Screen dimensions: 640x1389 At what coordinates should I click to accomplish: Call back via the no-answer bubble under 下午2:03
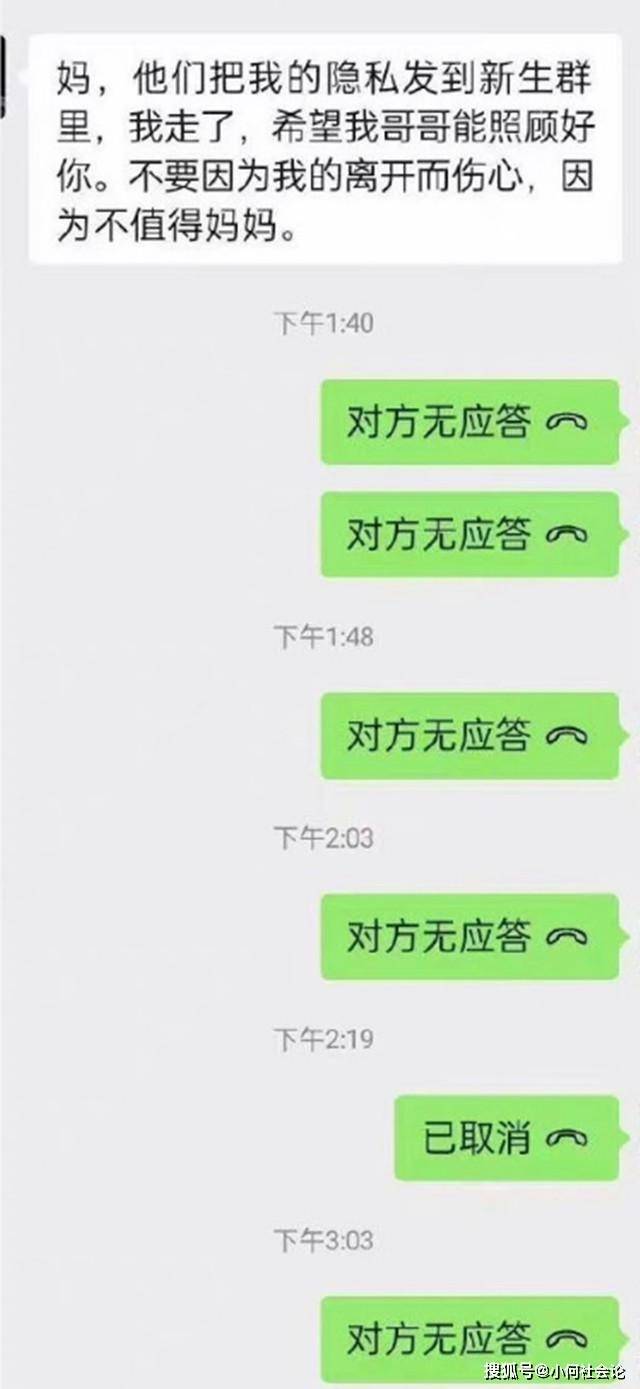pyautogui.click(x=469, y=937)
